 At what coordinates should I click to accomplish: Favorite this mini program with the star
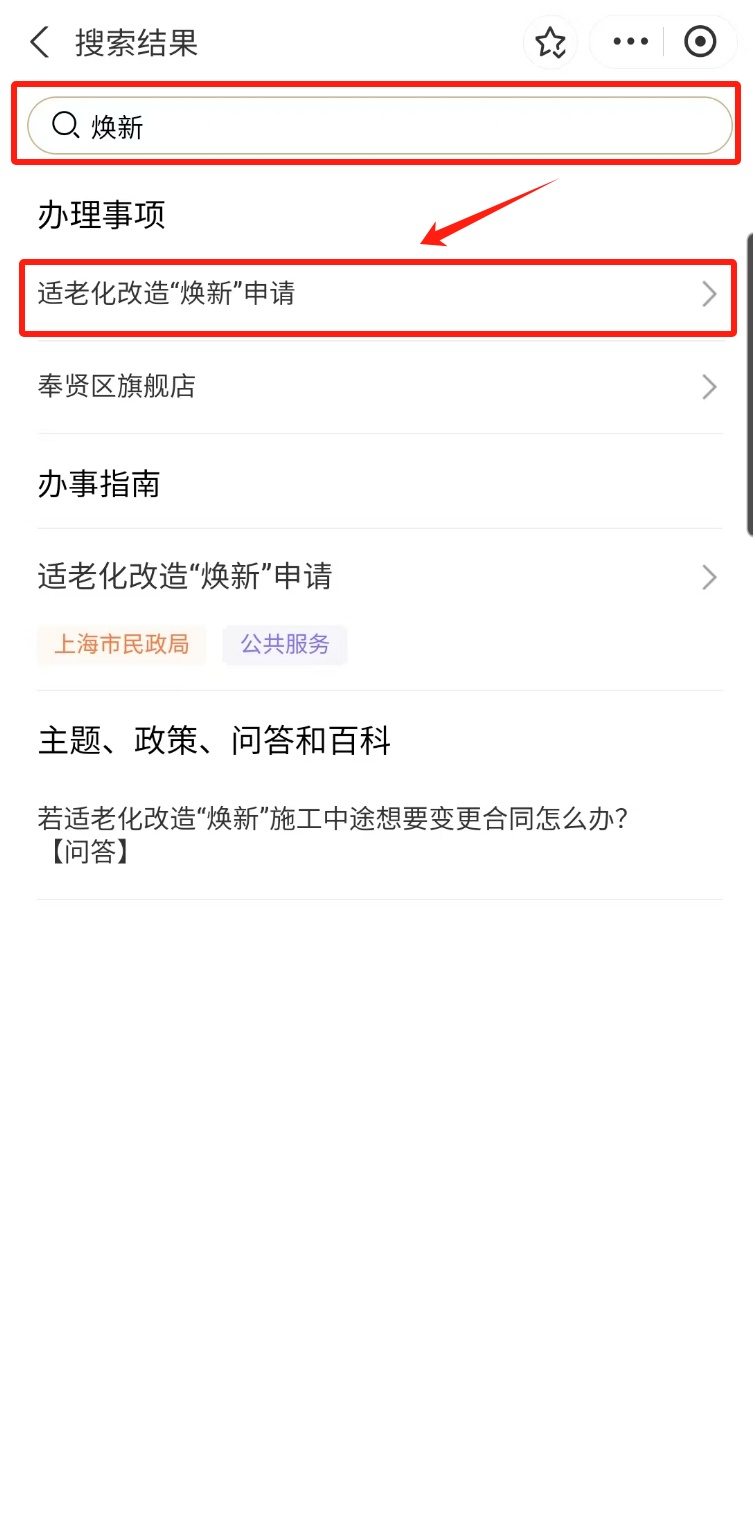tap(550, 43)
